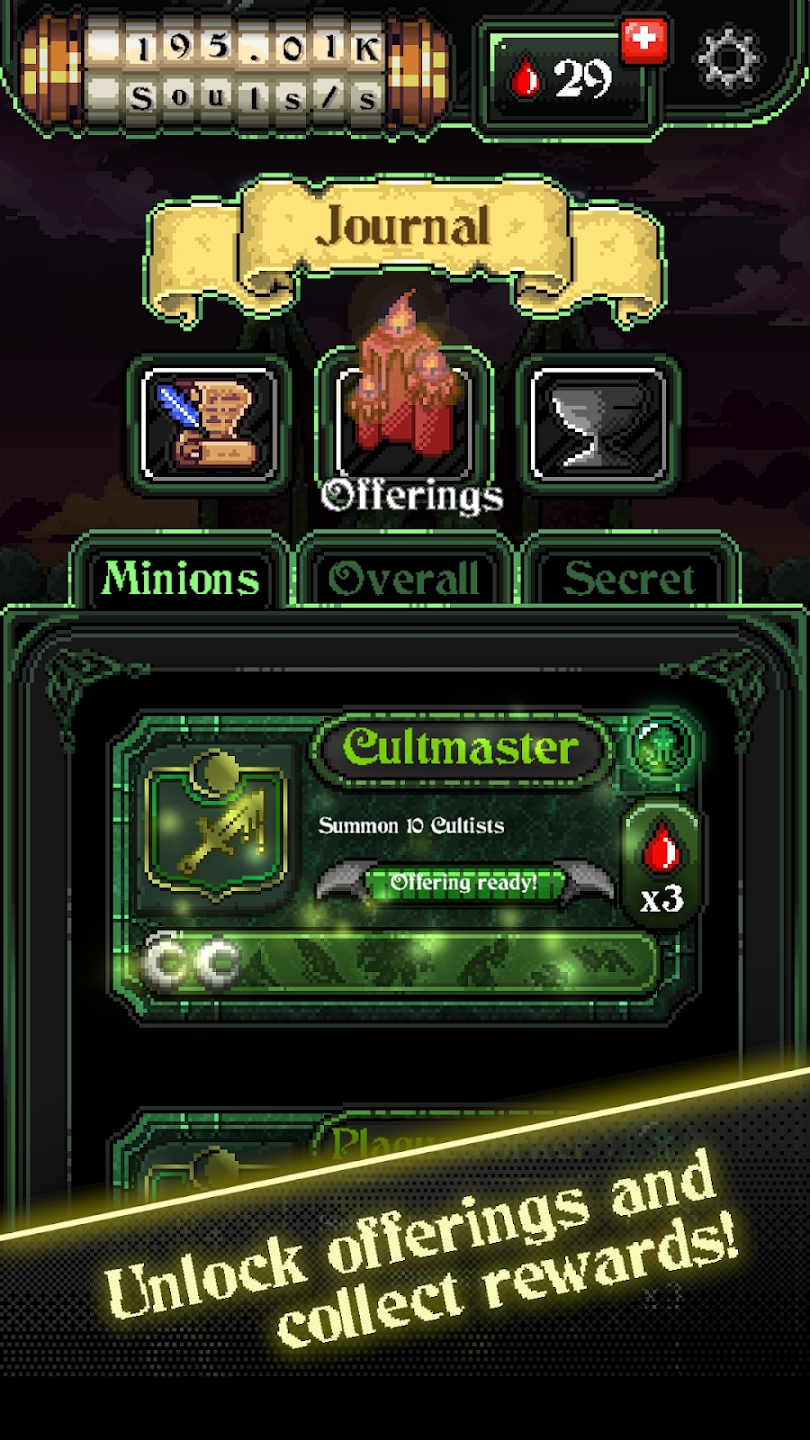Viewport: 810px width, 1440px height.
Task: Open the quill and scroll journal section
Action: pos(208,423)
